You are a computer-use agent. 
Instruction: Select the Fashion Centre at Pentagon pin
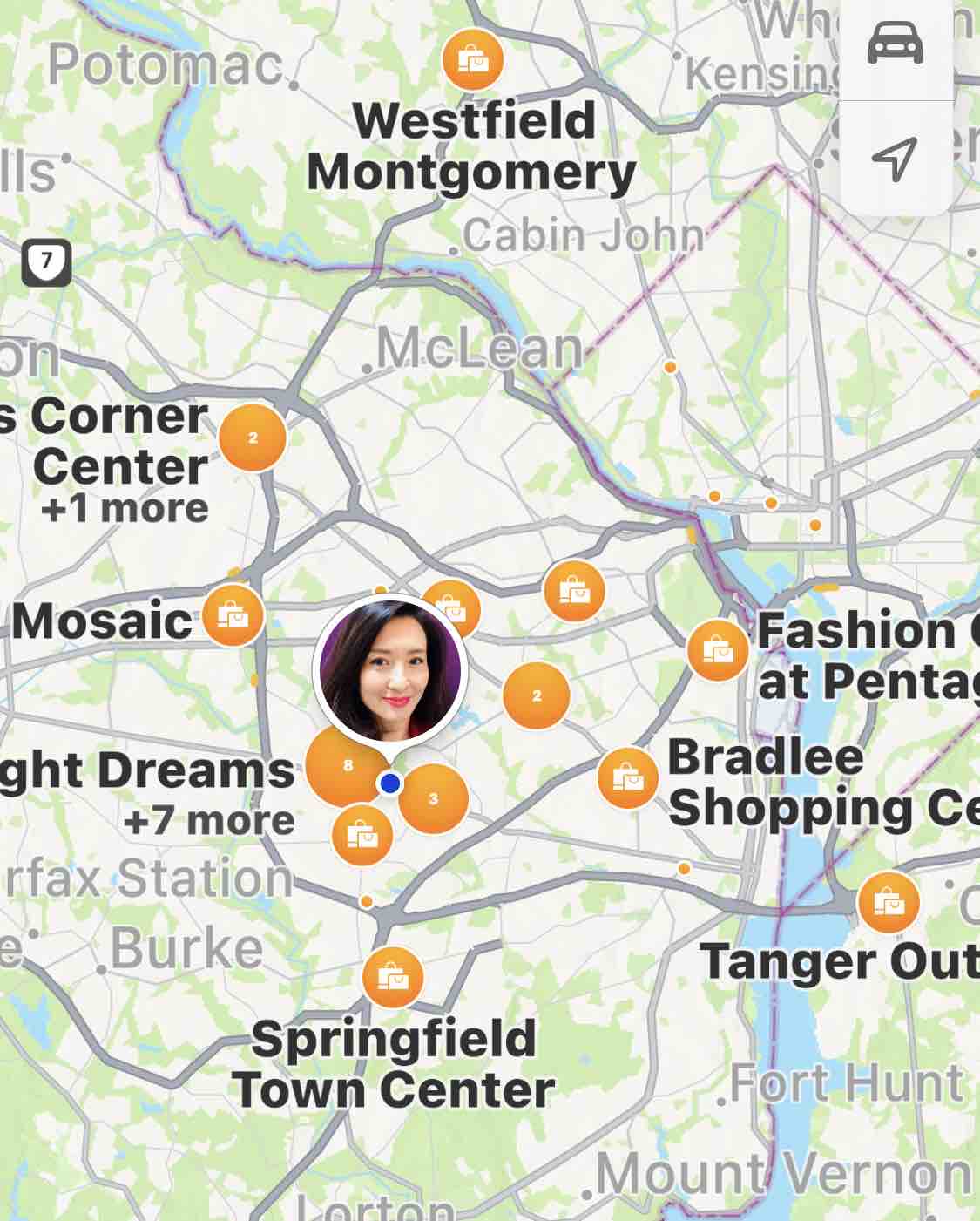tap(718, 650)
